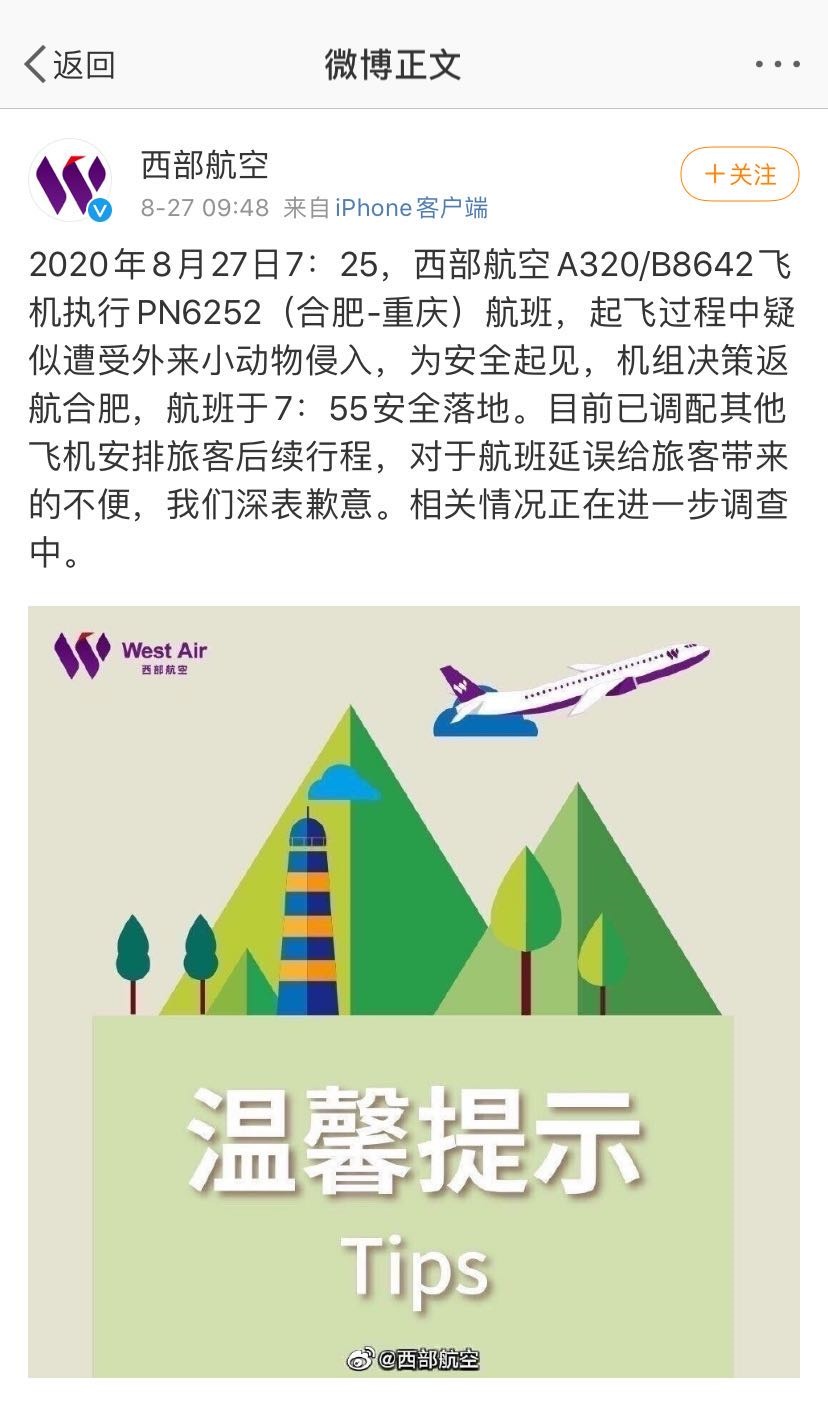Go back via 返回

[70, 65]
